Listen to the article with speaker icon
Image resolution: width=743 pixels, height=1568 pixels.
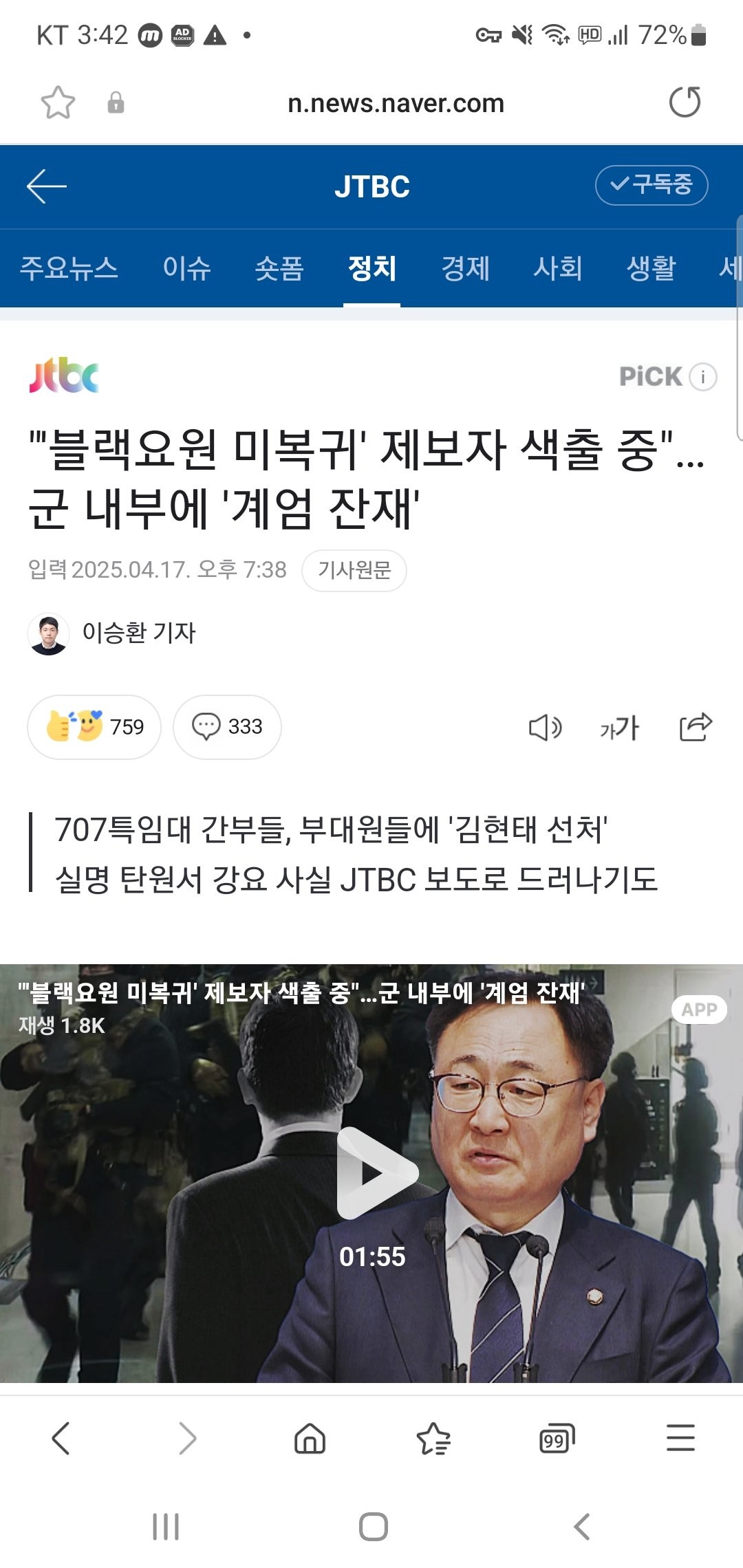click(x=545, y=728)
